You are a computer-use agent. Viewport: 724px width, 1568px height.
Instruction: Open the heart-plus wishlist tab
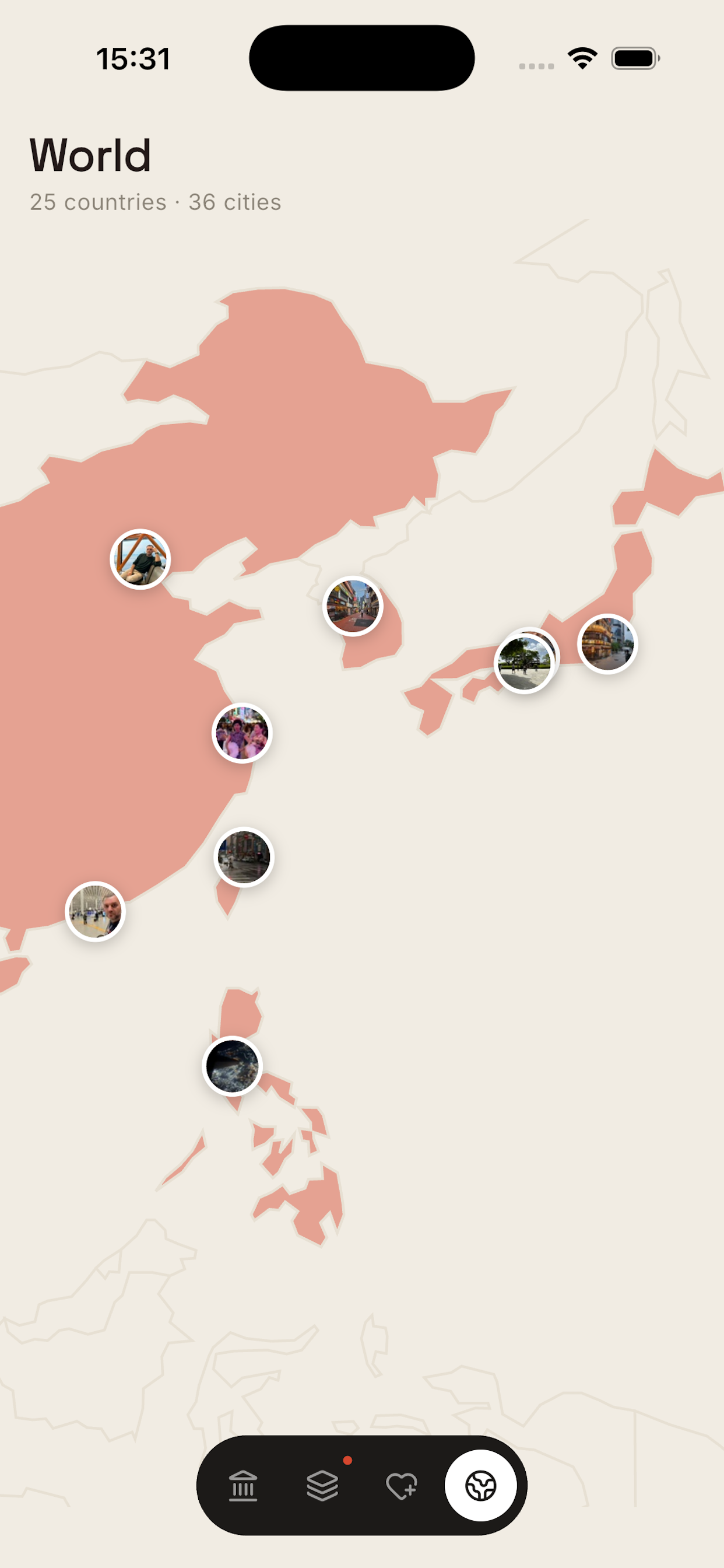402,1485
